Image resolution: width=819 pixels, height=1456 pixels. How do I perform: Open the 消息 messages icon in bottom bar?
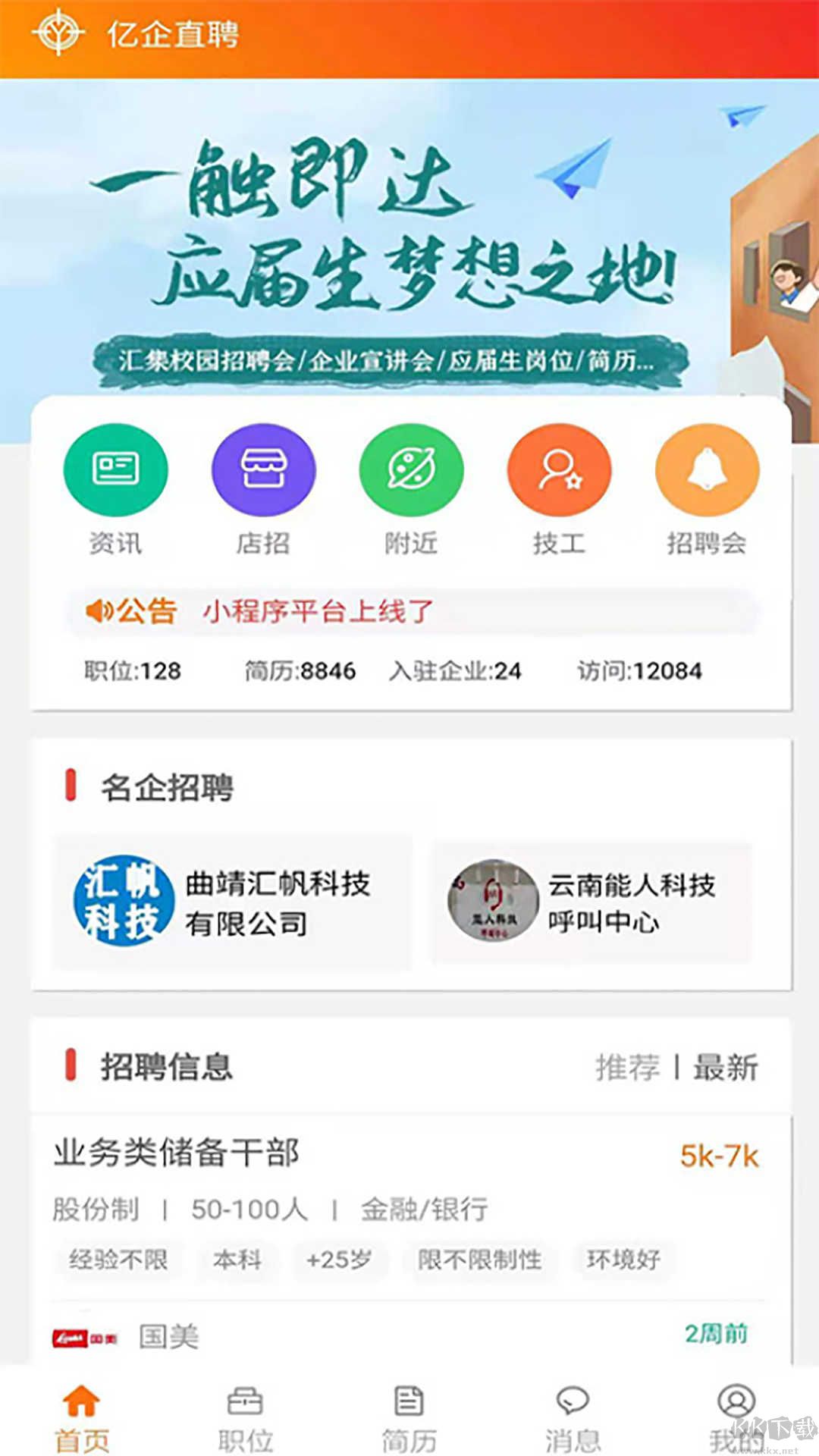coord(574,1410)
